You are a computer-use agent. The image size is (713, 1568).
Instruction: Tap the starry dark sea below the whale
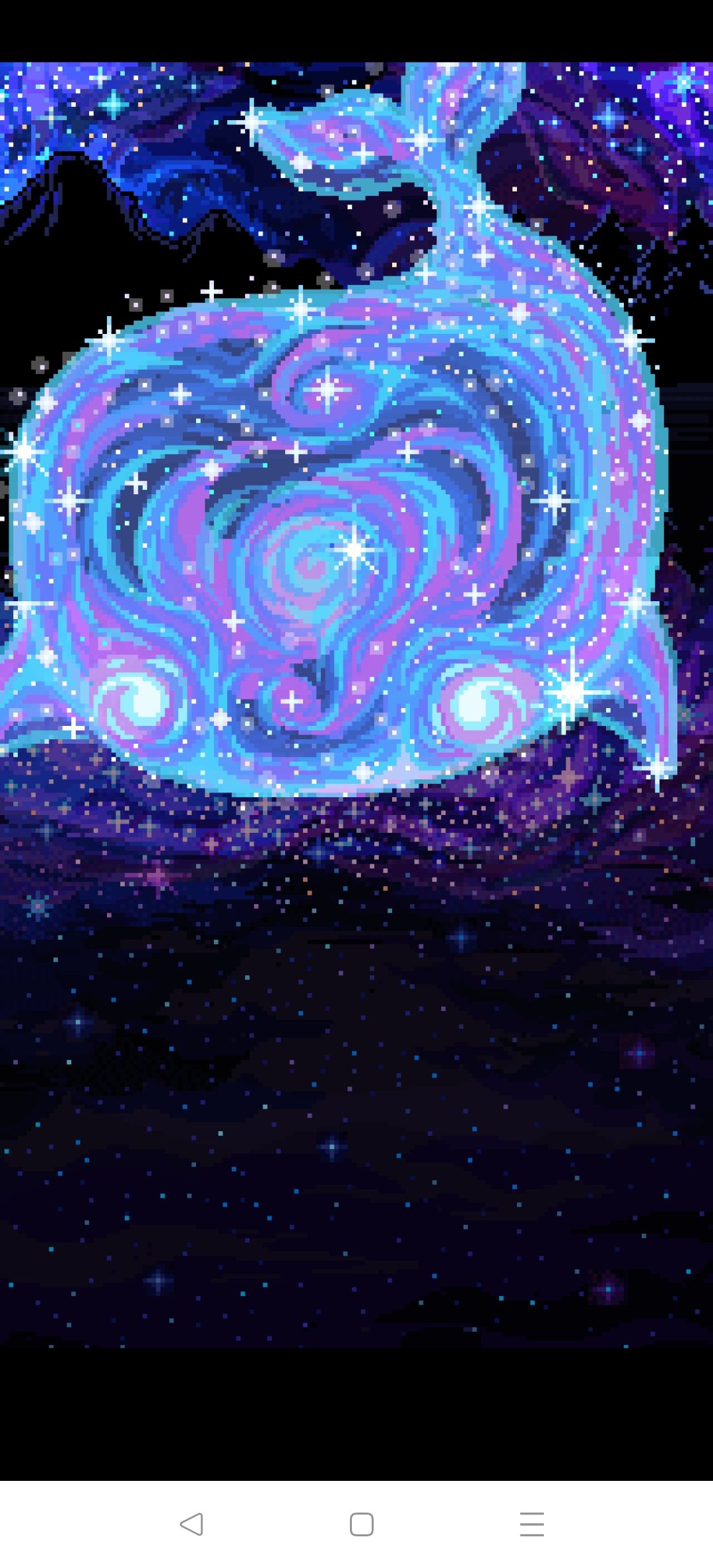coord(356,1122)
